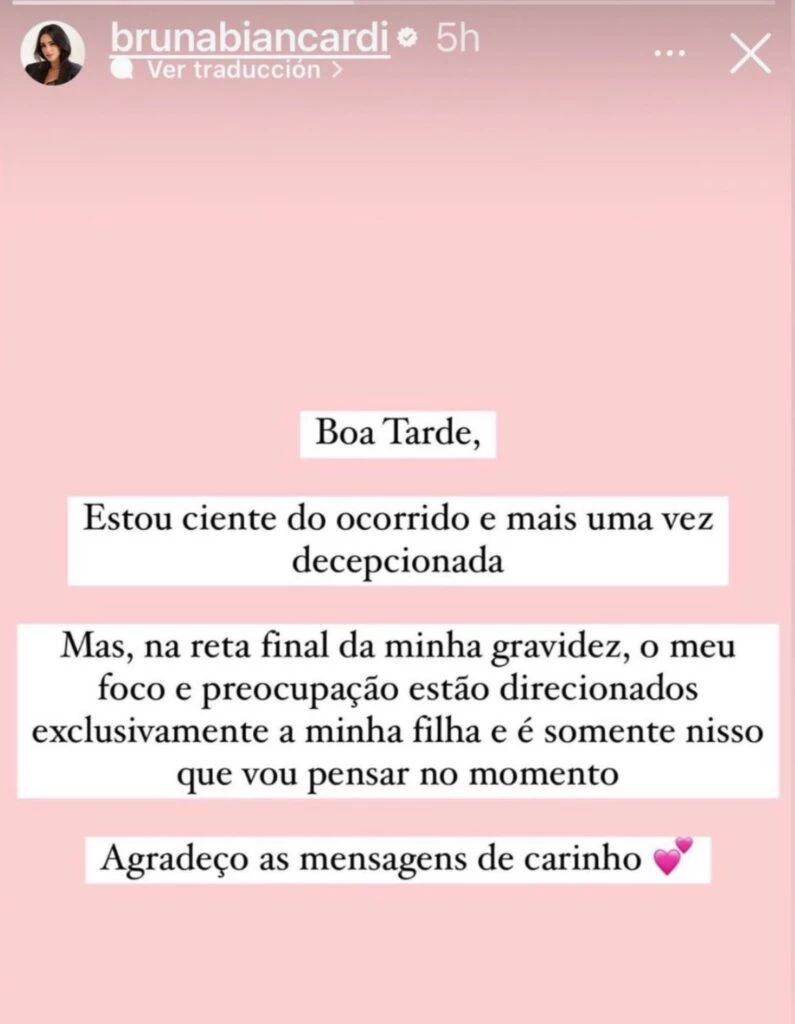This screenshot has width=795, height=1024.
Task: Open brunabiancardi's profile from username
Action: (x=248, y=37)
